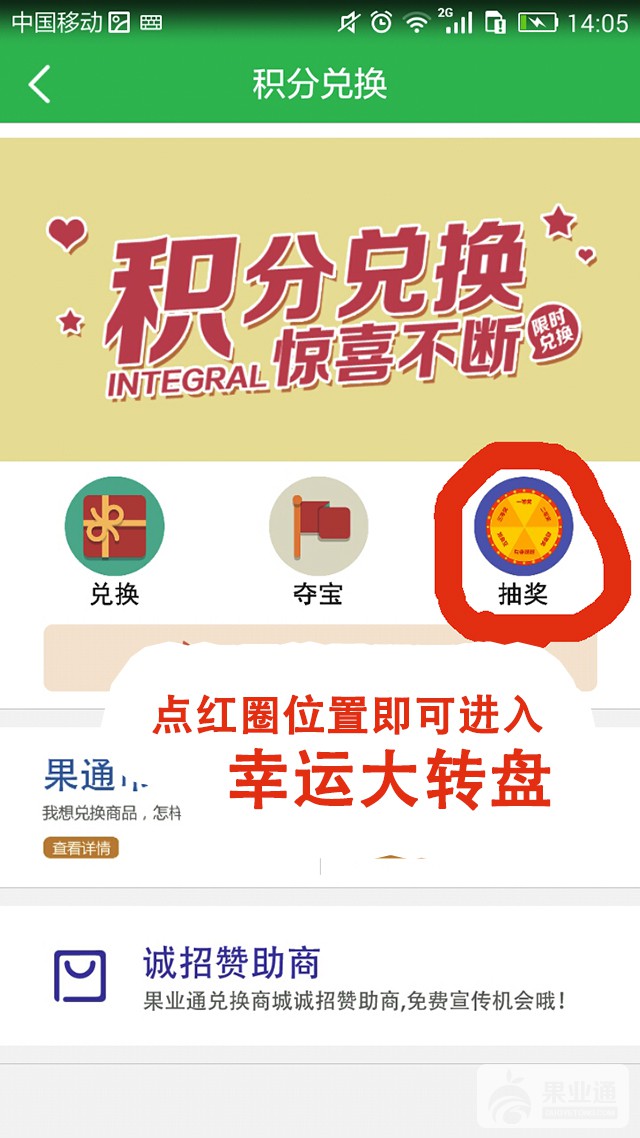640x1138 pixels.
Task: Open the 夺宝 flag icon
Action: coord(318,527)
